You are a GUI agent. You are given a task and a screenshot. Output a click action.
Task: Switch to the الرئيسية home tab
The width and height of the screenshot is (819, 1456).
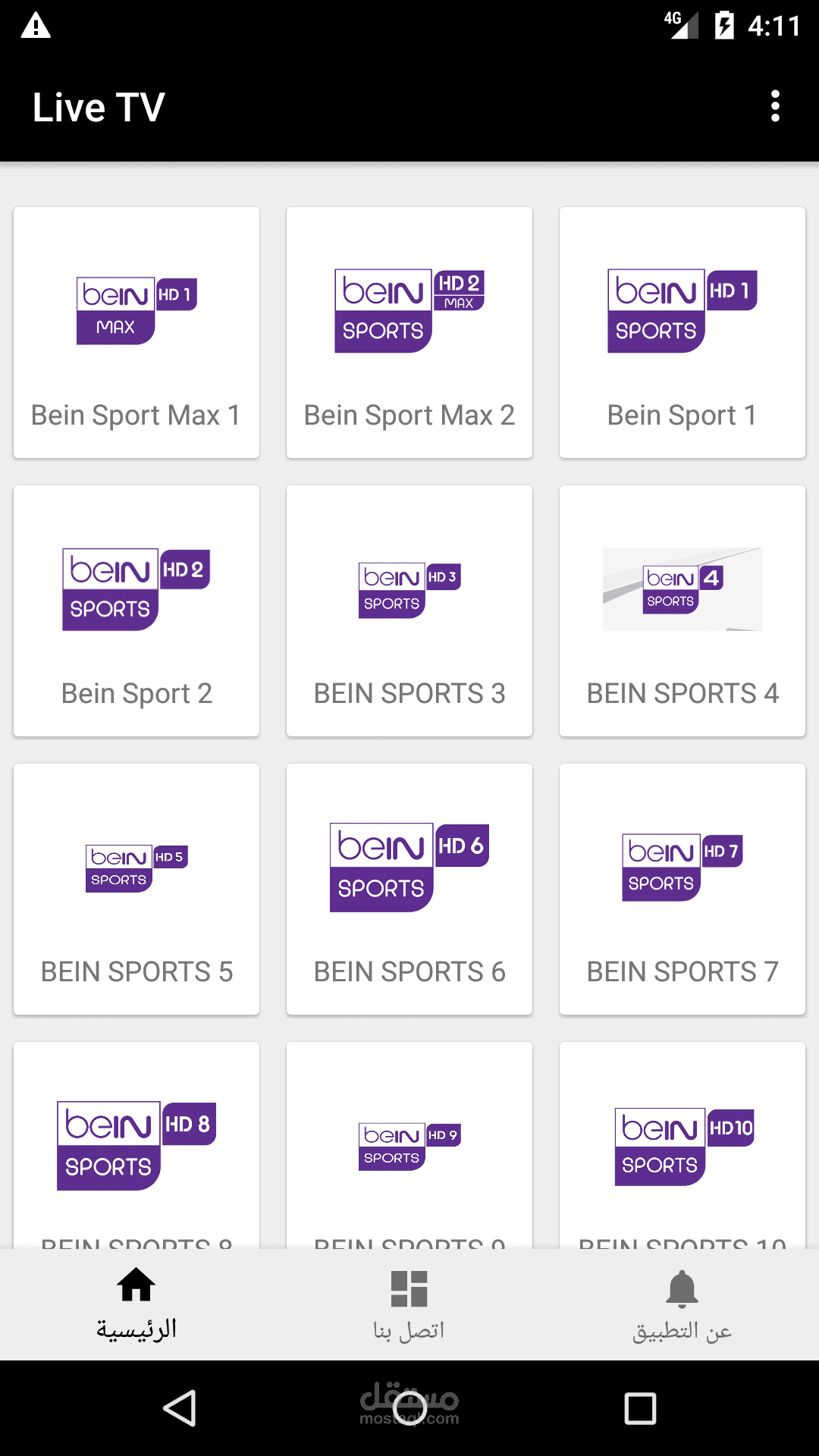click(x=136, y=1304)
